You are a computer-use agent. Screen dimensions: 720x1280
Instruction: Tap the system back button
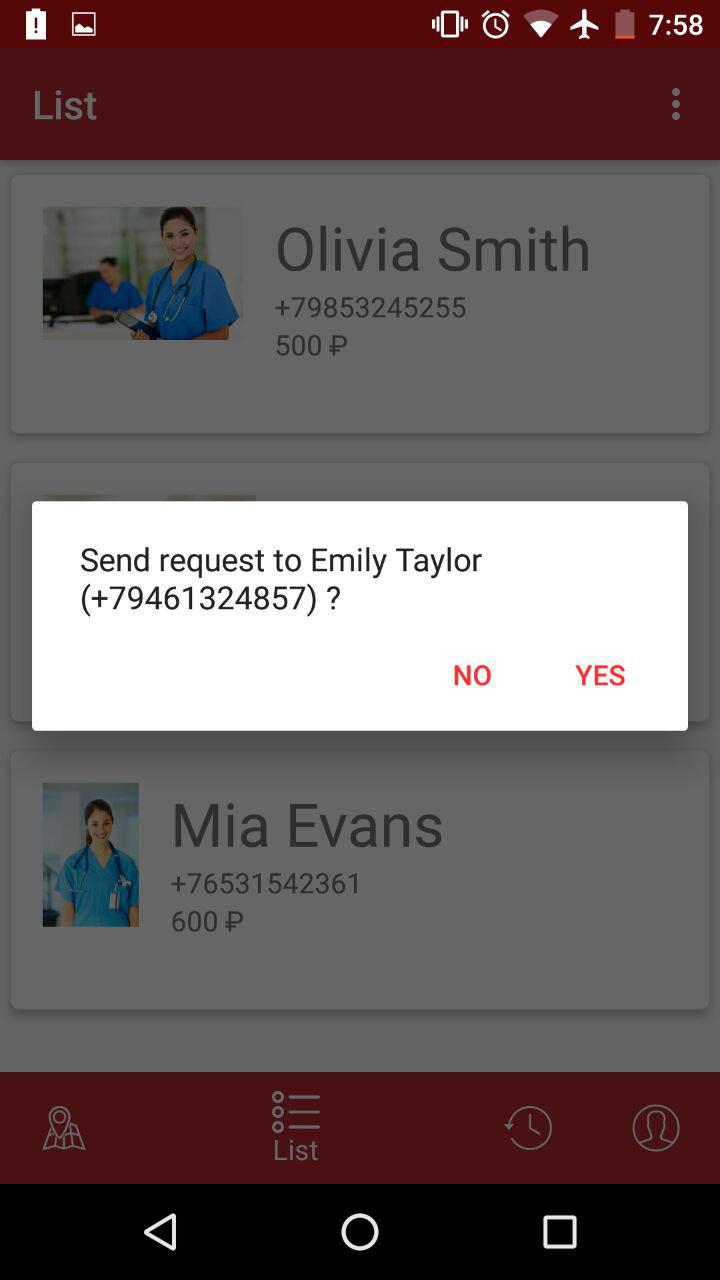coord(160,1232)
